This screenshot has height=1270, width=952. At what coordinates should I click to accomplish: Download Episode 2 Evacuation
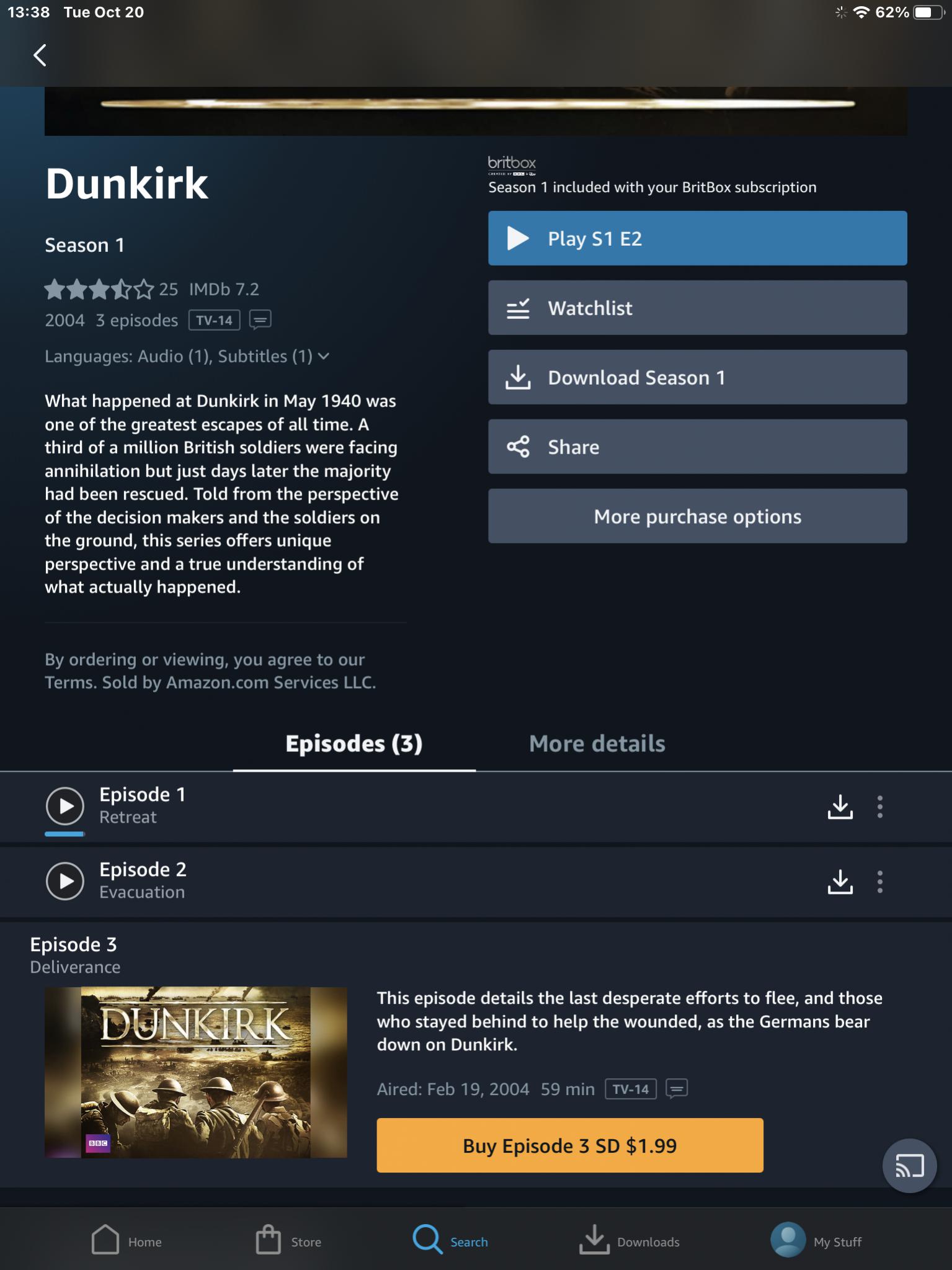click(x=840, y=882)
